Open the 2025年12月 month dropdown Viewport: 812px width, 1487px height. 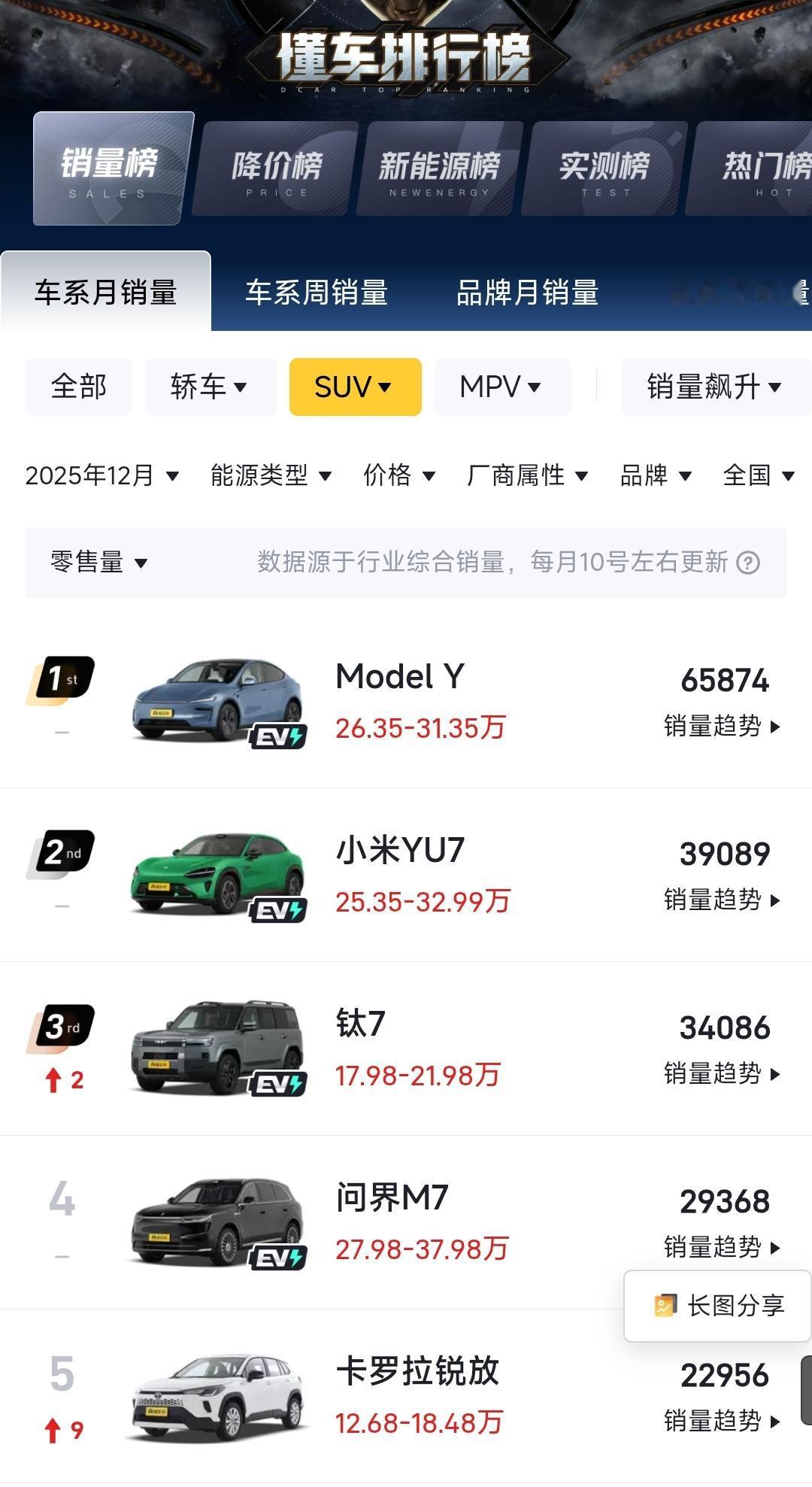click(100, 475)
